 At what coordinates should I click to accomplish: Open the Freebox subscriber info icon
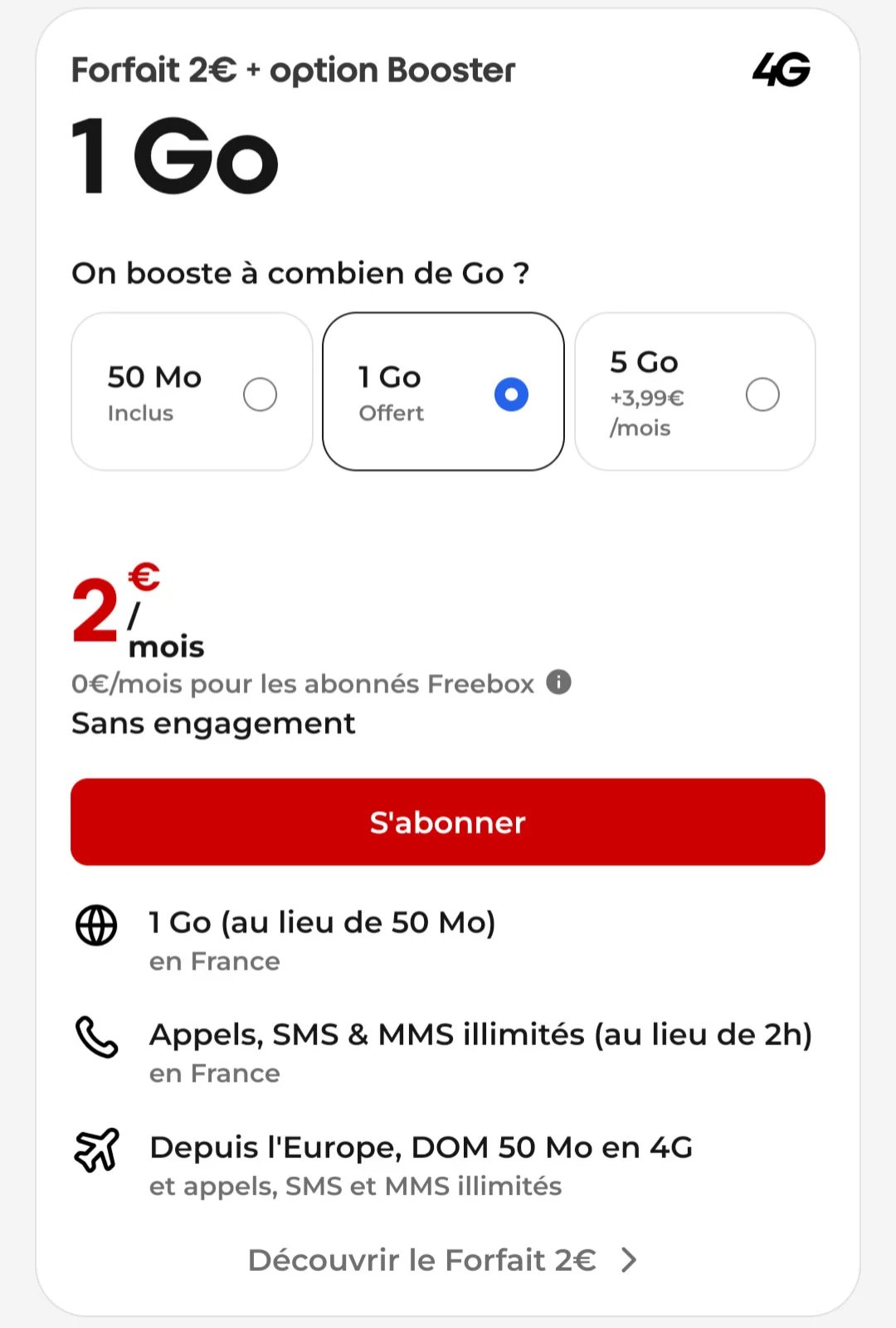[x=558, y=682]
